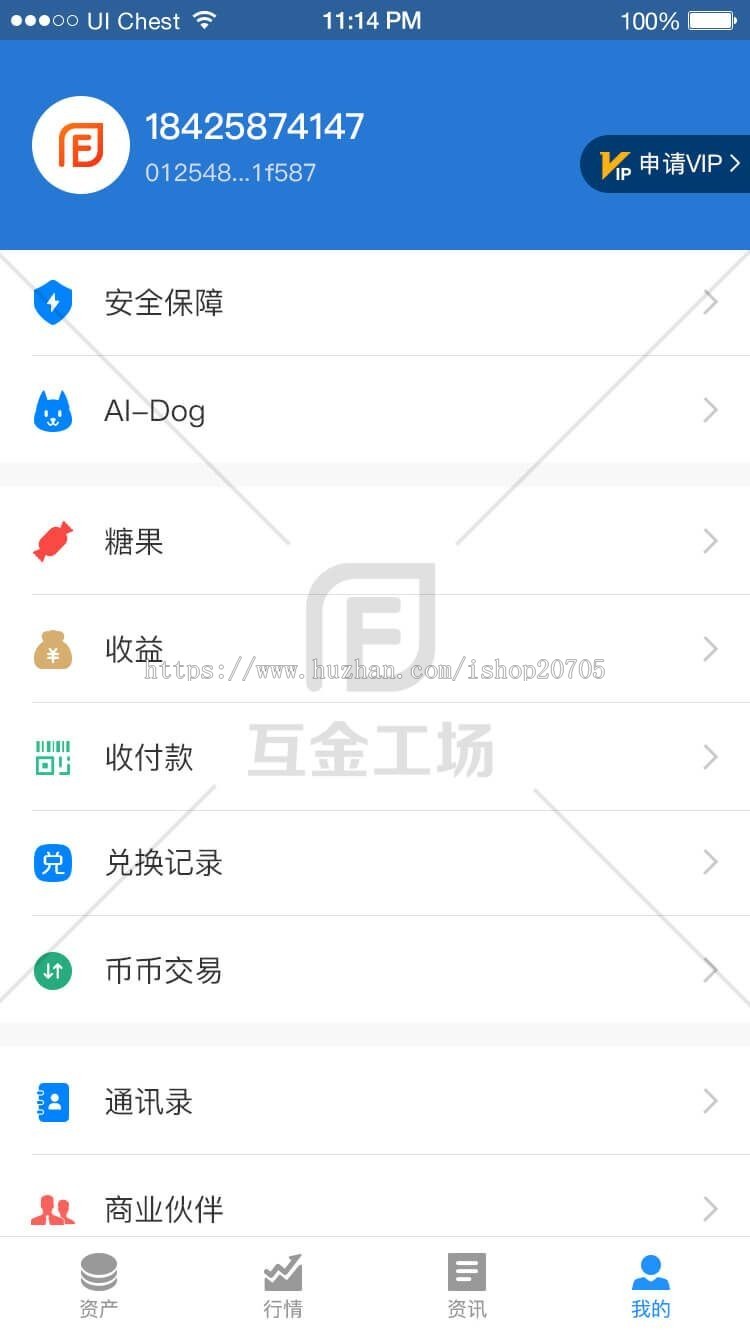Tap the 申请VIP button

coord(665,164)
